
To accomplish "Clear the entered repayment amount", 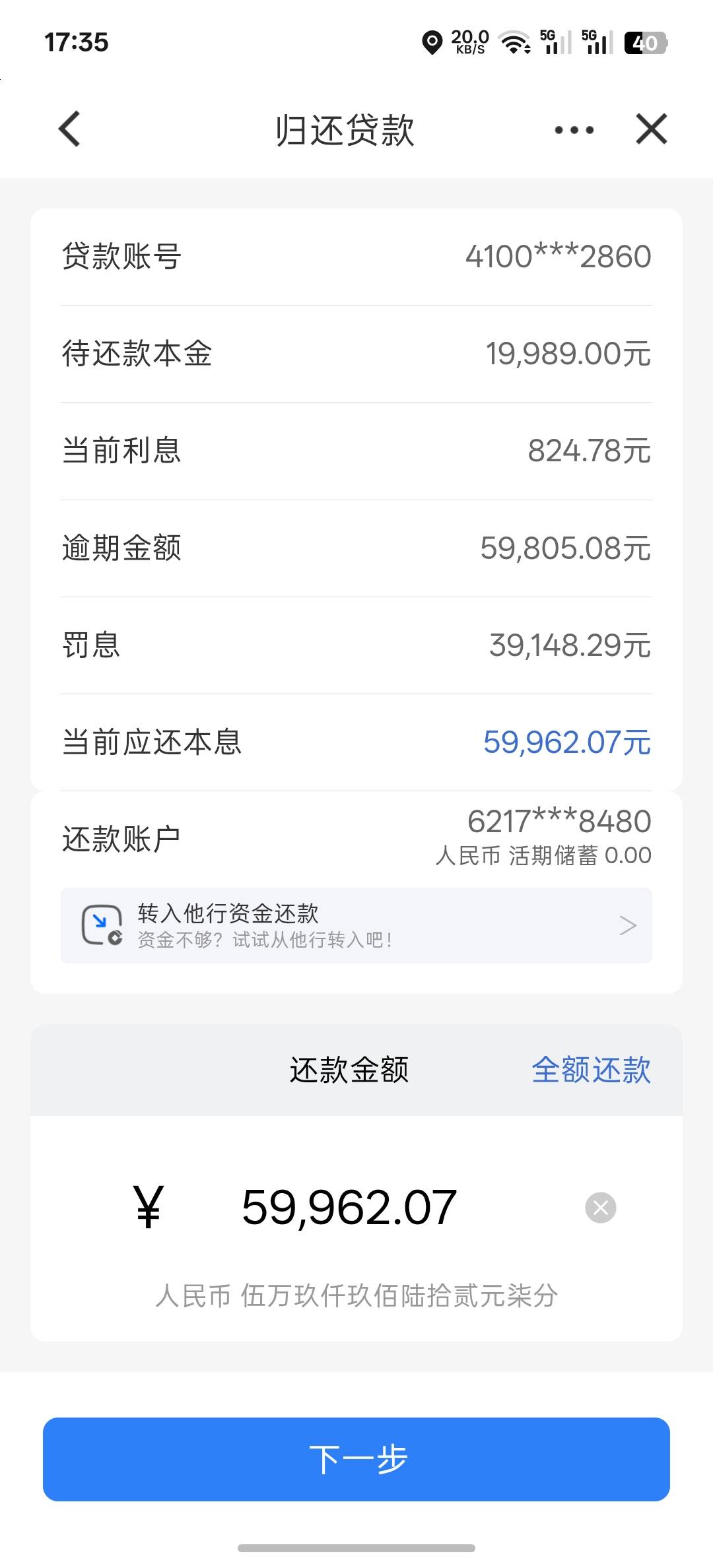I will pos(601,1208).
